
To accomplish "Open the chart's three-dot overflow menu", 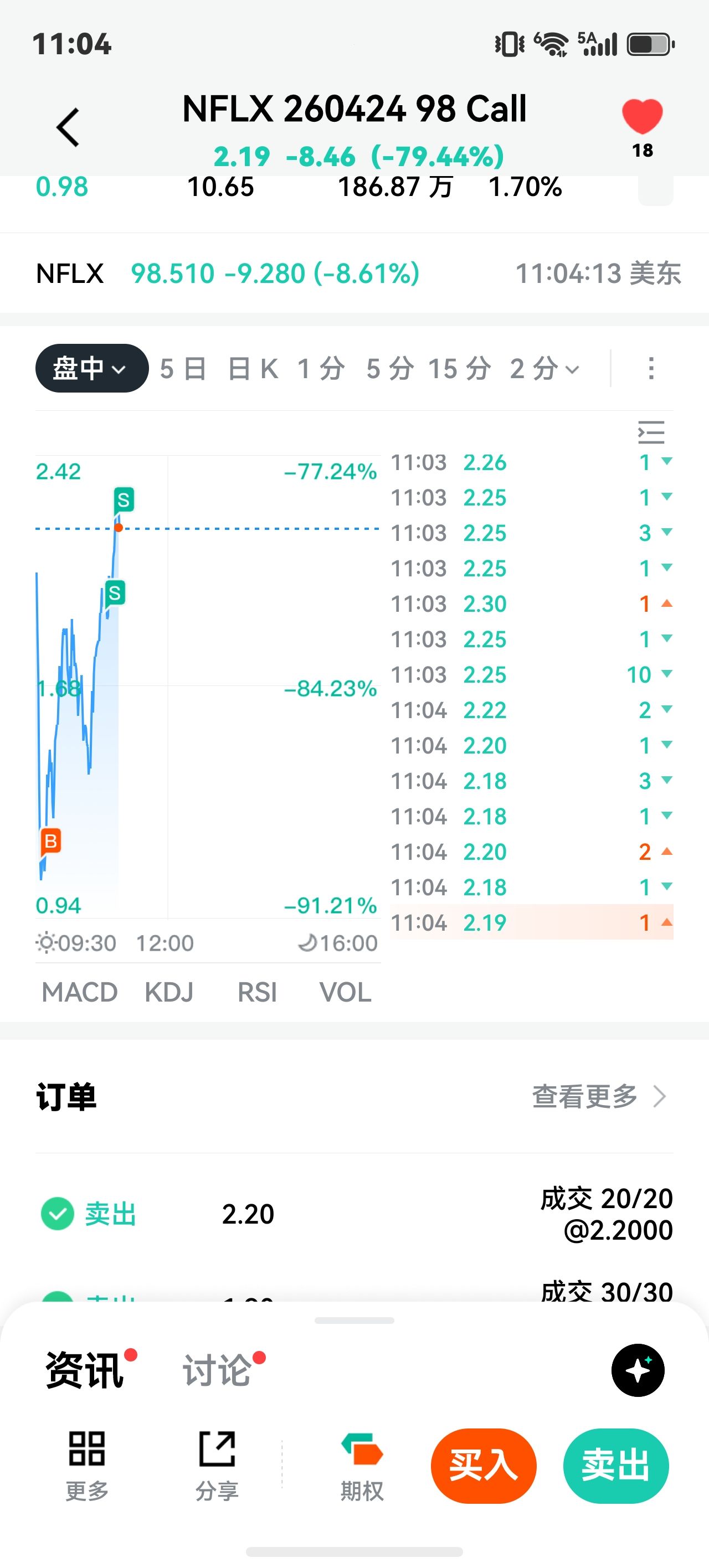I will pos(651,369).
